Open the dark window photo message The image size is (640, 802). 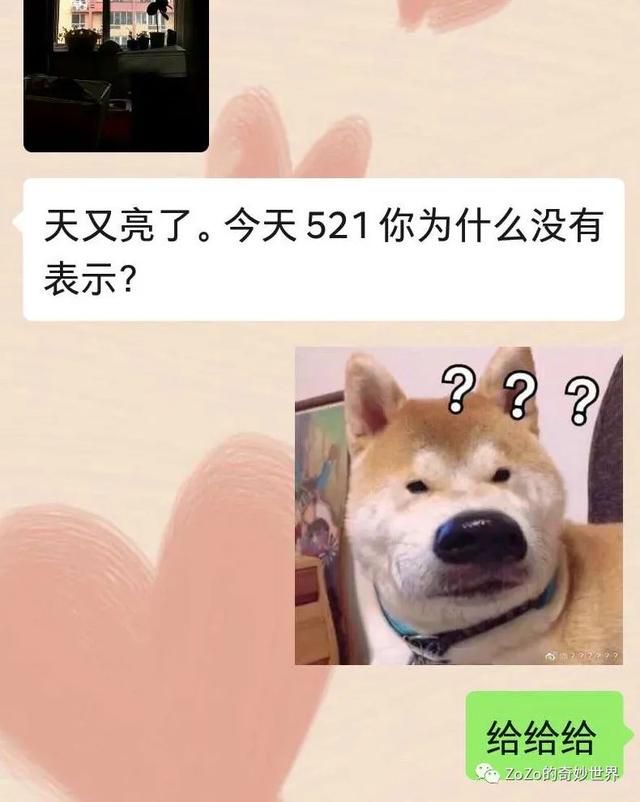coord(116,75)
